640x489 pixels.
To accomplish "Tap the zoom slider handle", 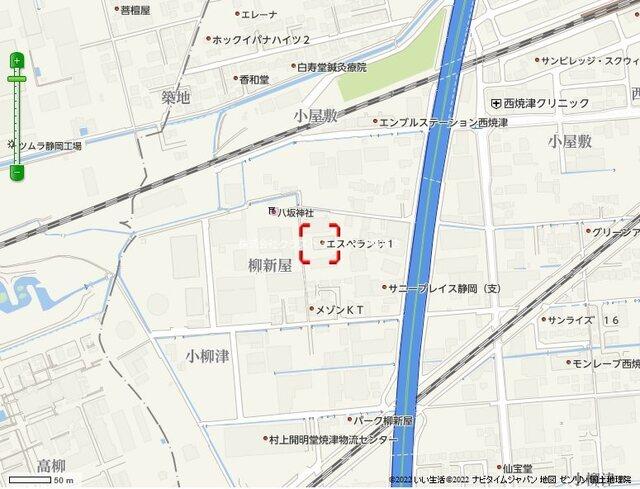I will click(x=16, y=79).
